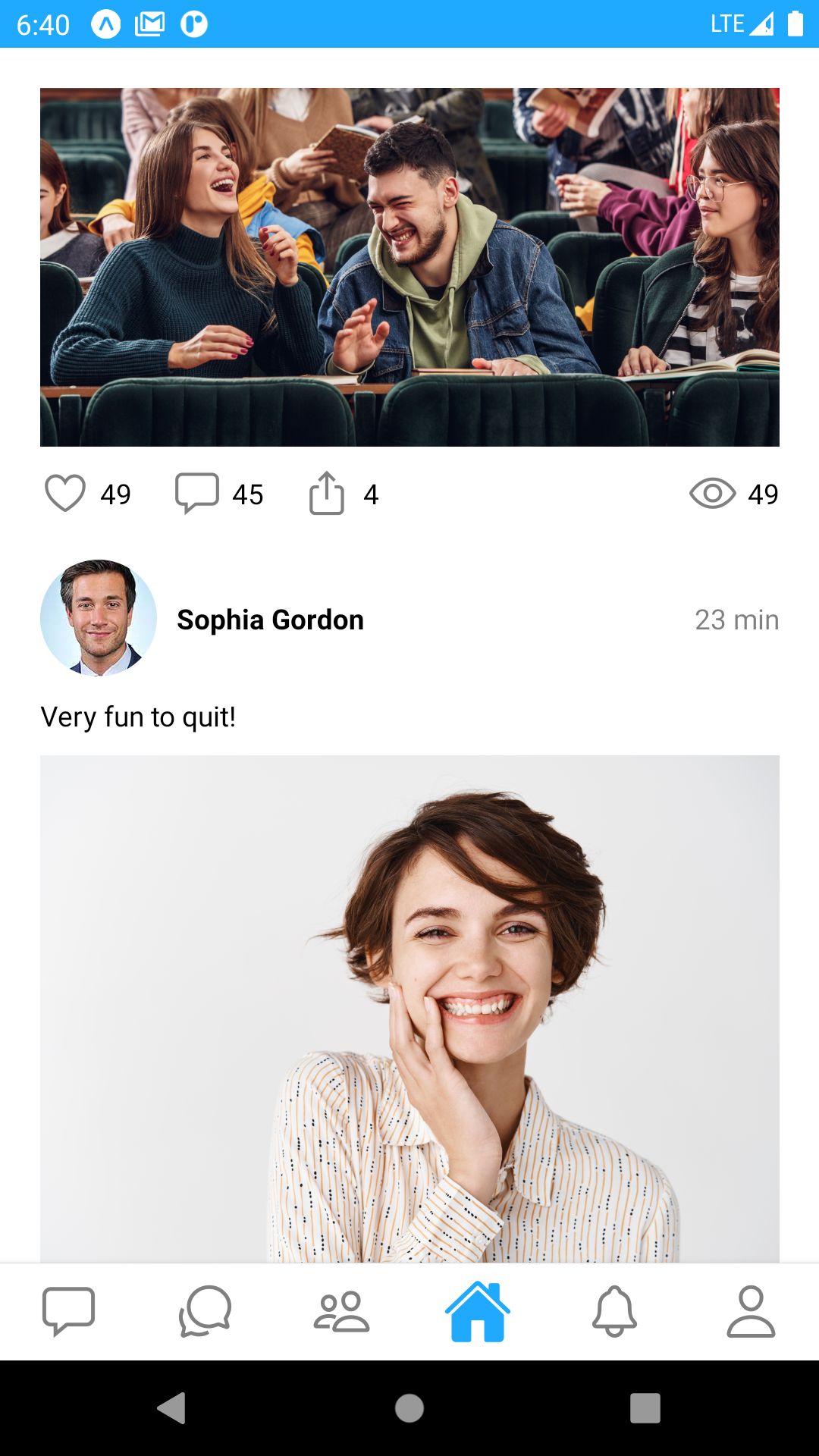Open the smiling woman photo in Sophia's post

[409, 1009]
